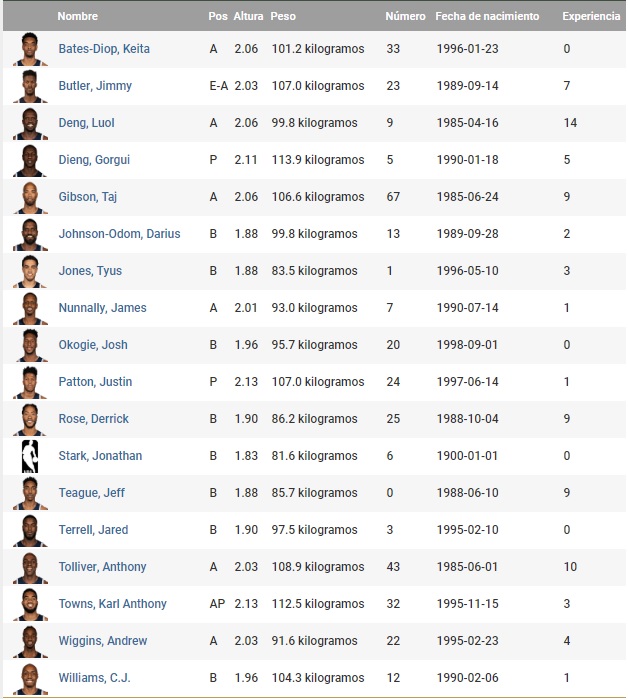Open Tyus Jones' player page
The image size is (628, 700).
pos(91,271)
